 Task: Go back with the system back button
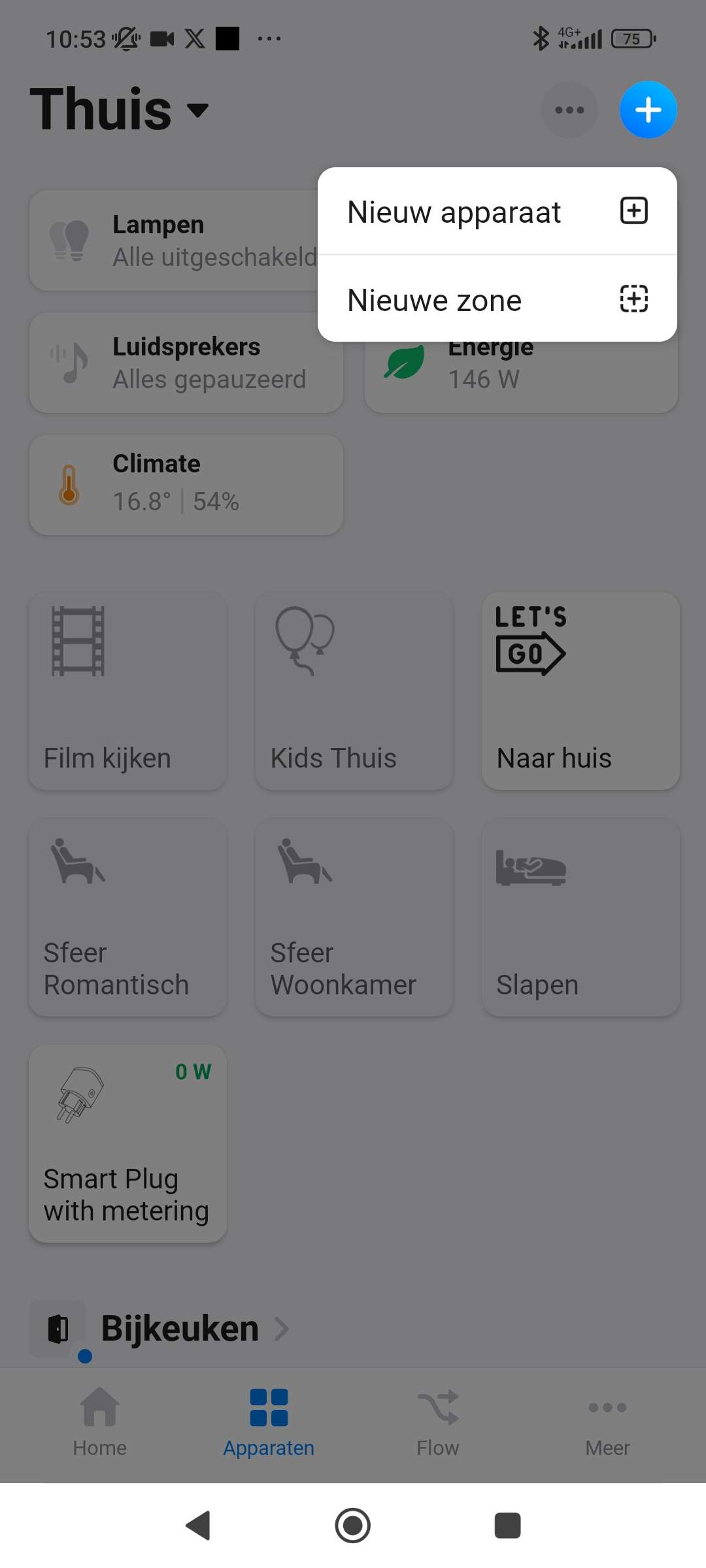click(x=198, y=1526)
